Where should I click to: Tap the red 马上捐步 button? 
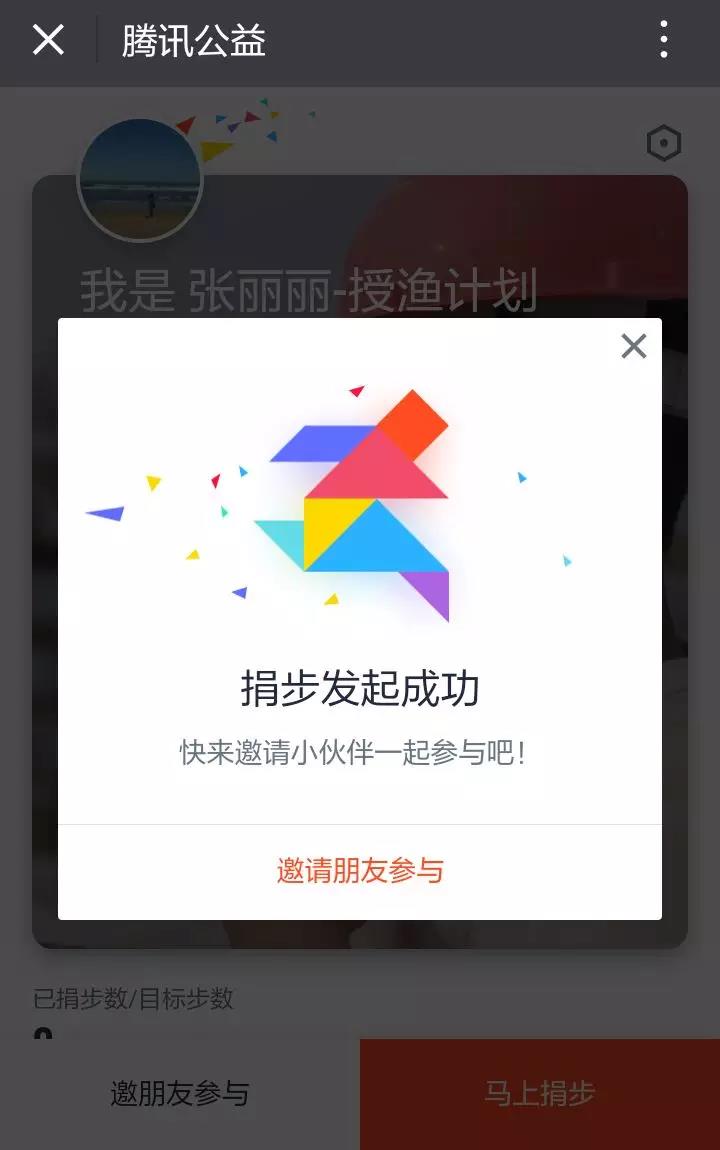pyautogui.click(x=538, y=1093)
